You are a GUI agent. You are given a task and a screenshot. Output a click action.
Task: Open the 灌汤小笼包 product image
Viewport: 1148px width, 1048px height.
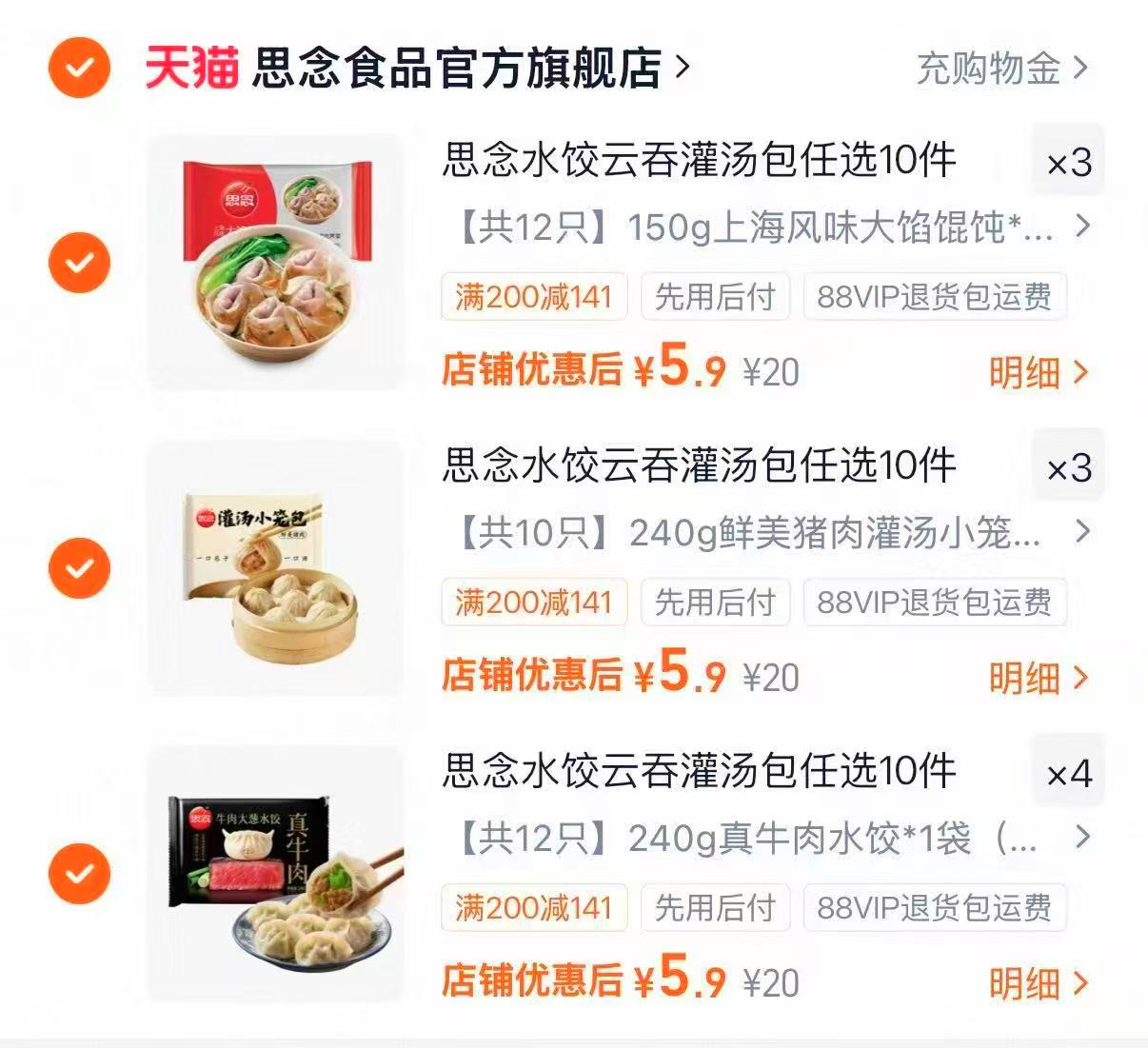[276, 567]
